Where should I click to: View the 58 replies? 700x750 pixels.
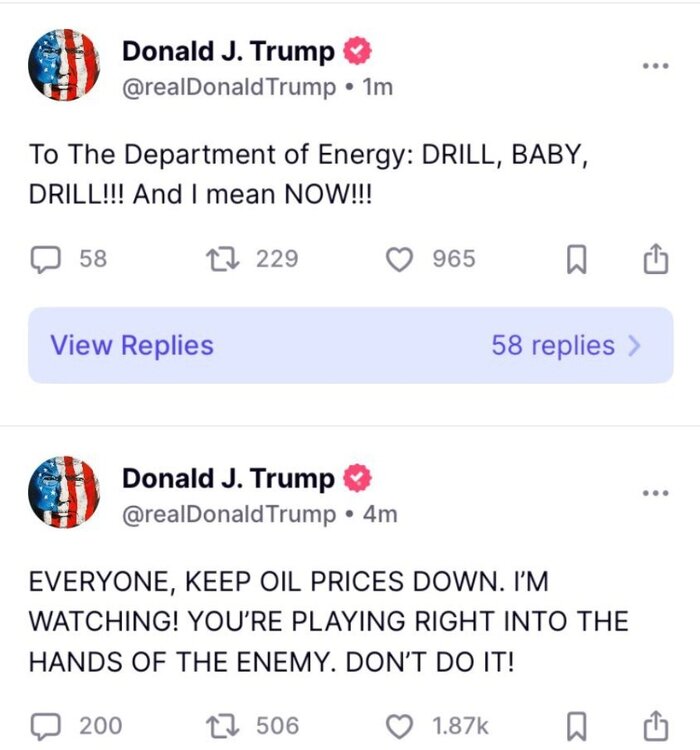coord(350,346)
